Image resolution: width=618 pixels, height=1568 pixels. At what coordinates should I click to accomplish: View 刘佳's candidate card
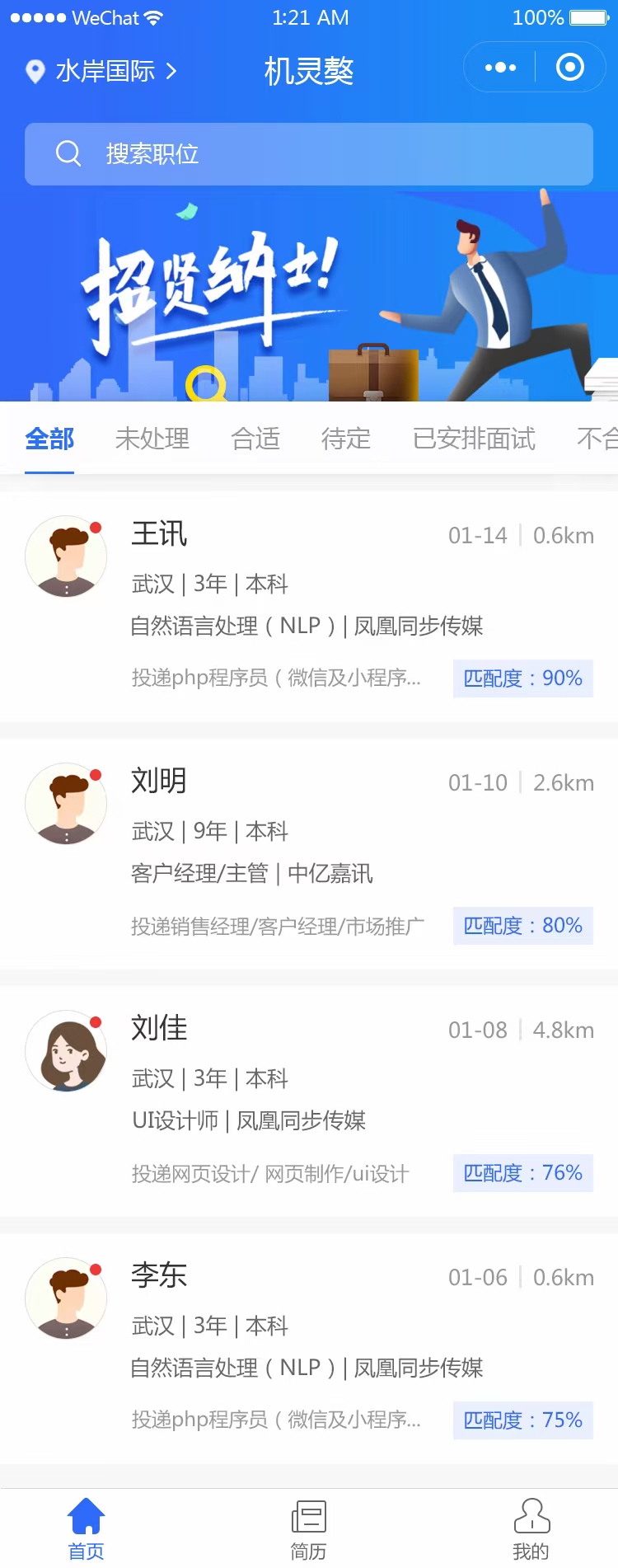tap(309, 1101)
